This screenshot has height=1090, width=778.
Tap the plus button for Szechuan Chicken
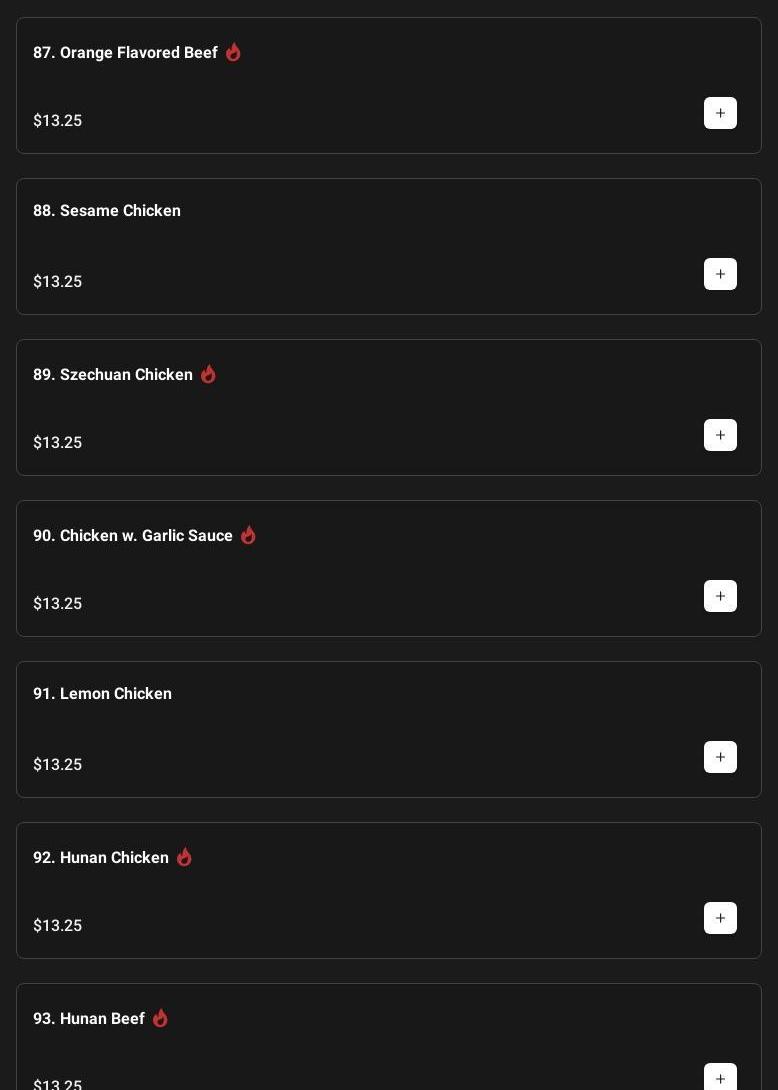click(720, 435)
